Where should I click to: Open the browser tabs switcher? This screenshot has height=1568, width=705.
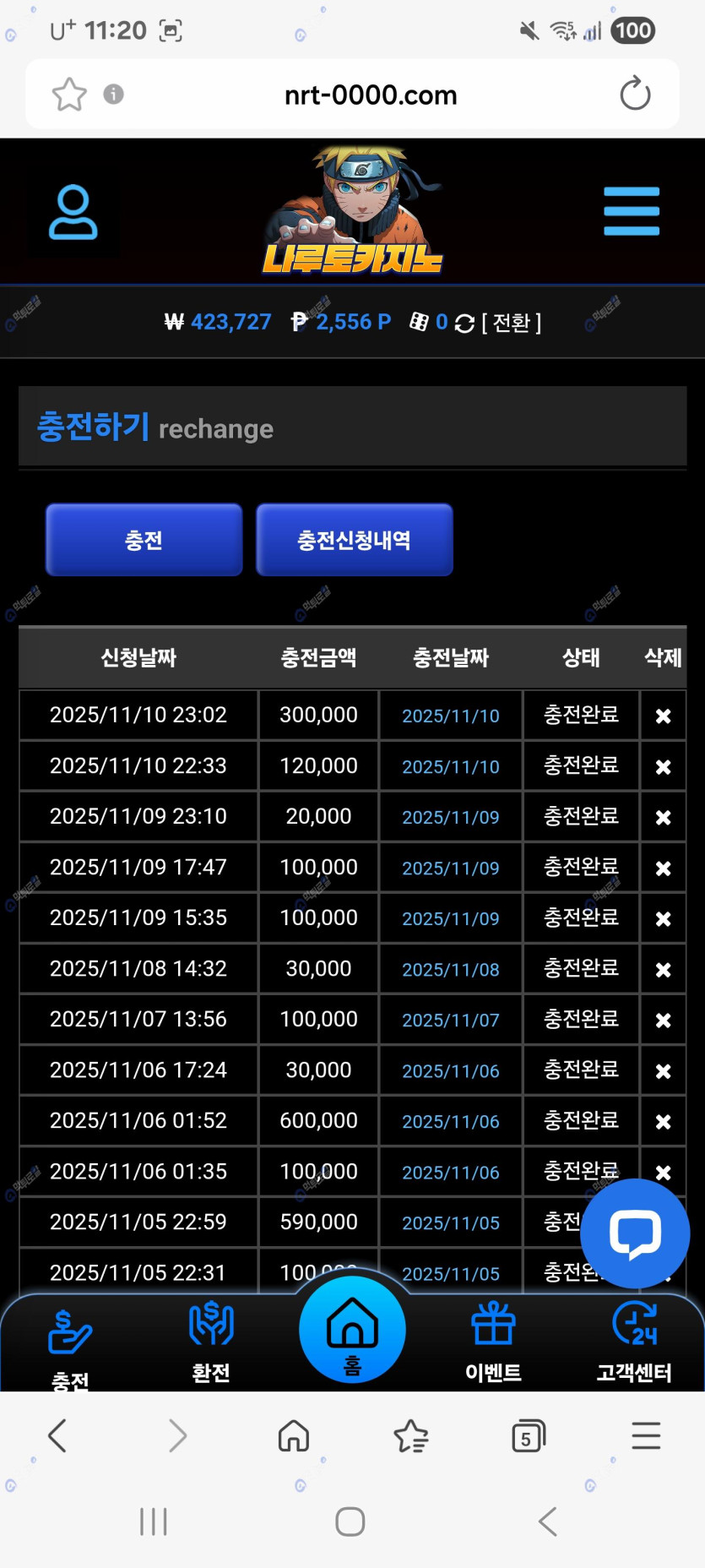(528, 1436)
